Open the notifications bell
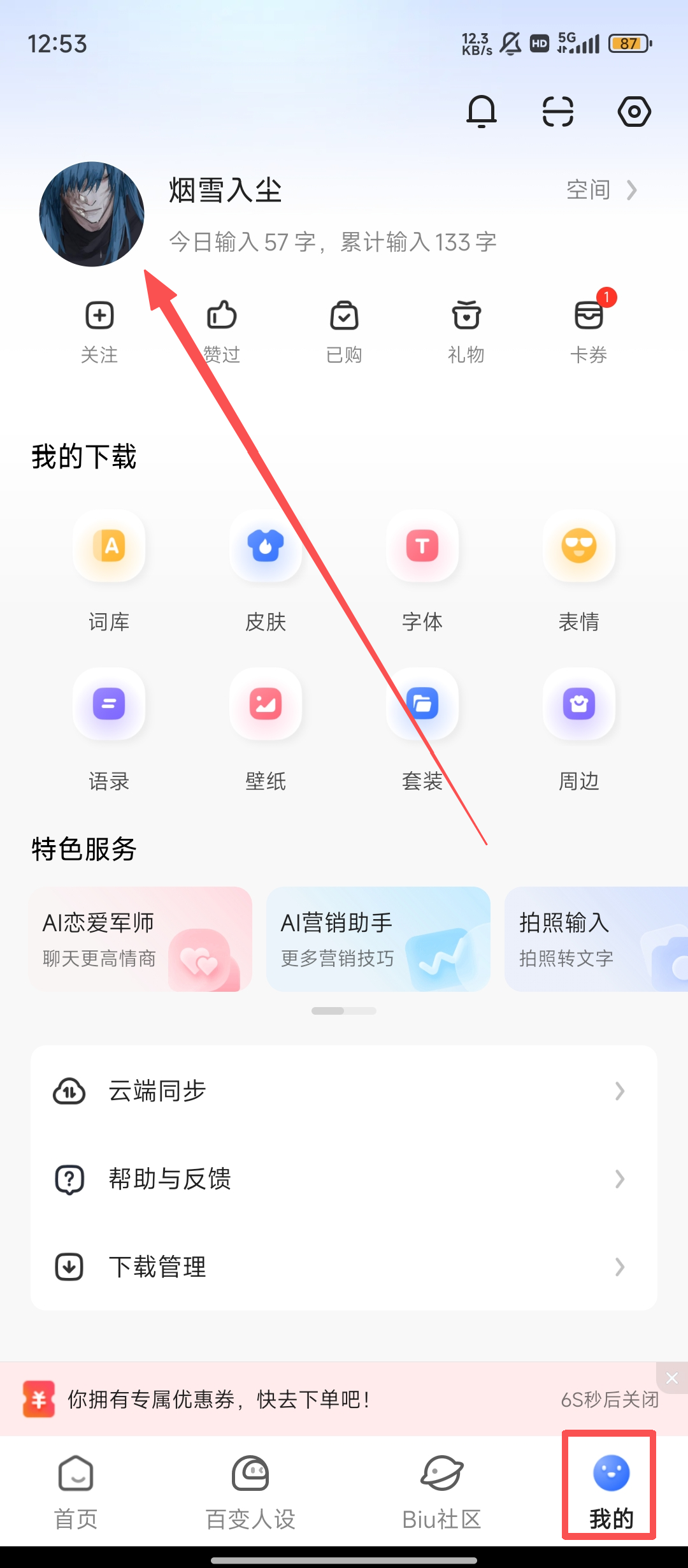This screenshot has height=1568, width=688. (482, 112)
